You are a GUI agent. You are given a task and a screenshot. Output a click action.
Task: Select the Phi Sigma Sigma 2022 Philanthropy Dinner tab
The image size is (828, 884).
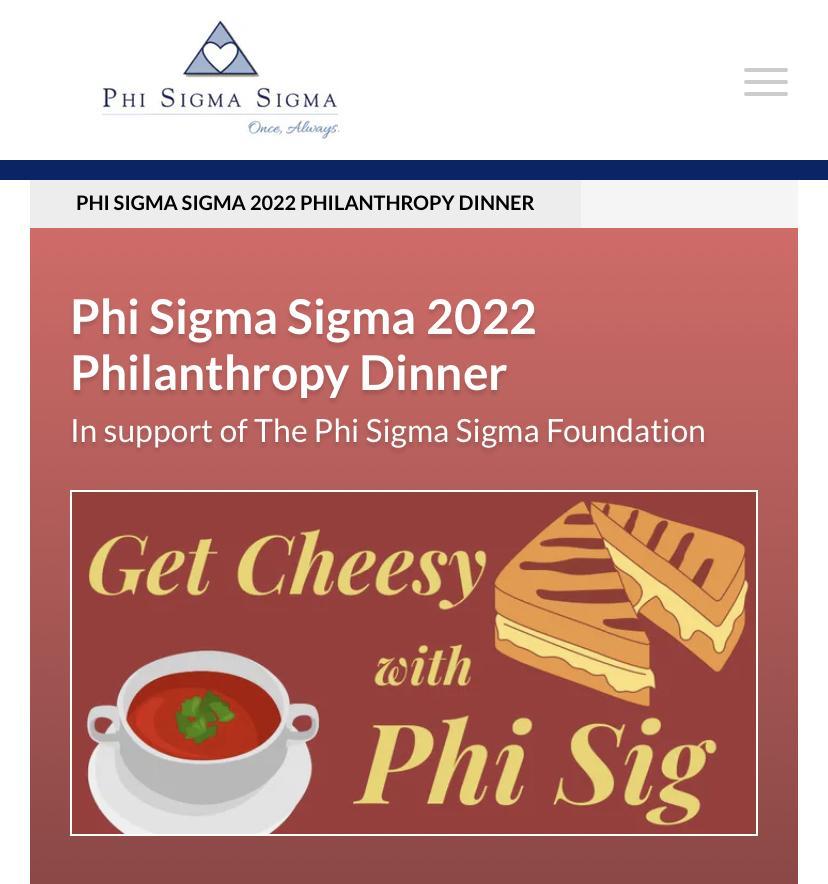(305, 204)
